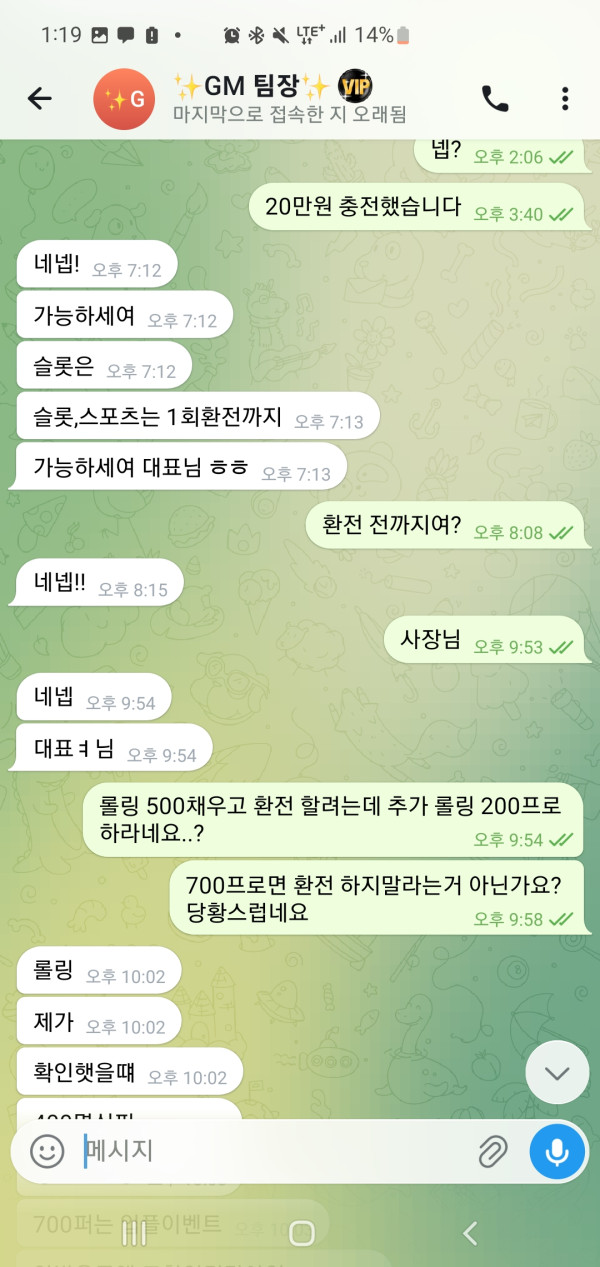Attach a file with the paperclip
Image resolution: width=600 pixels, height=1267 pixels.
[x=492, y=1152]
